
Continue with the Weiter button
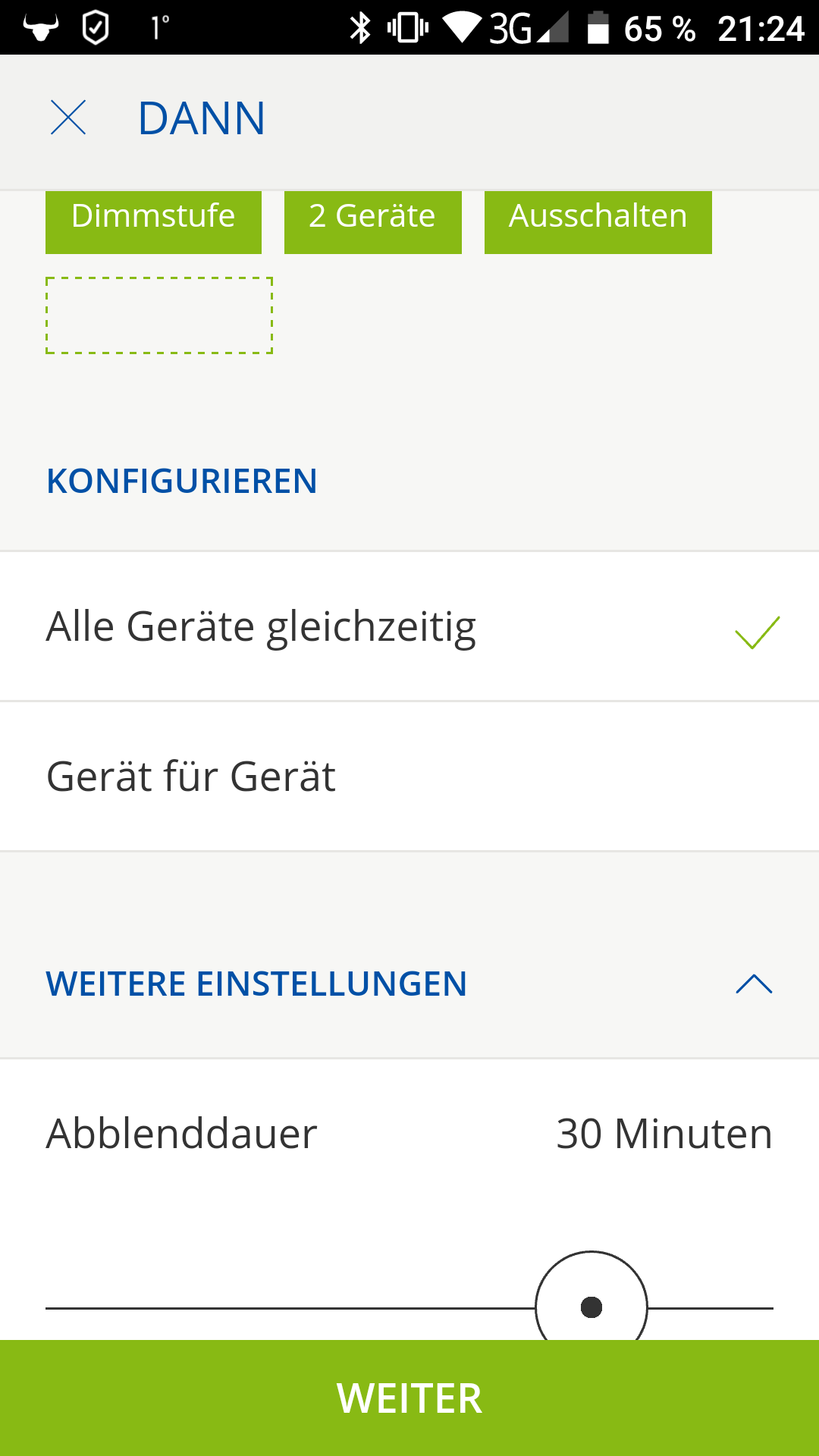pos(409,1398)
